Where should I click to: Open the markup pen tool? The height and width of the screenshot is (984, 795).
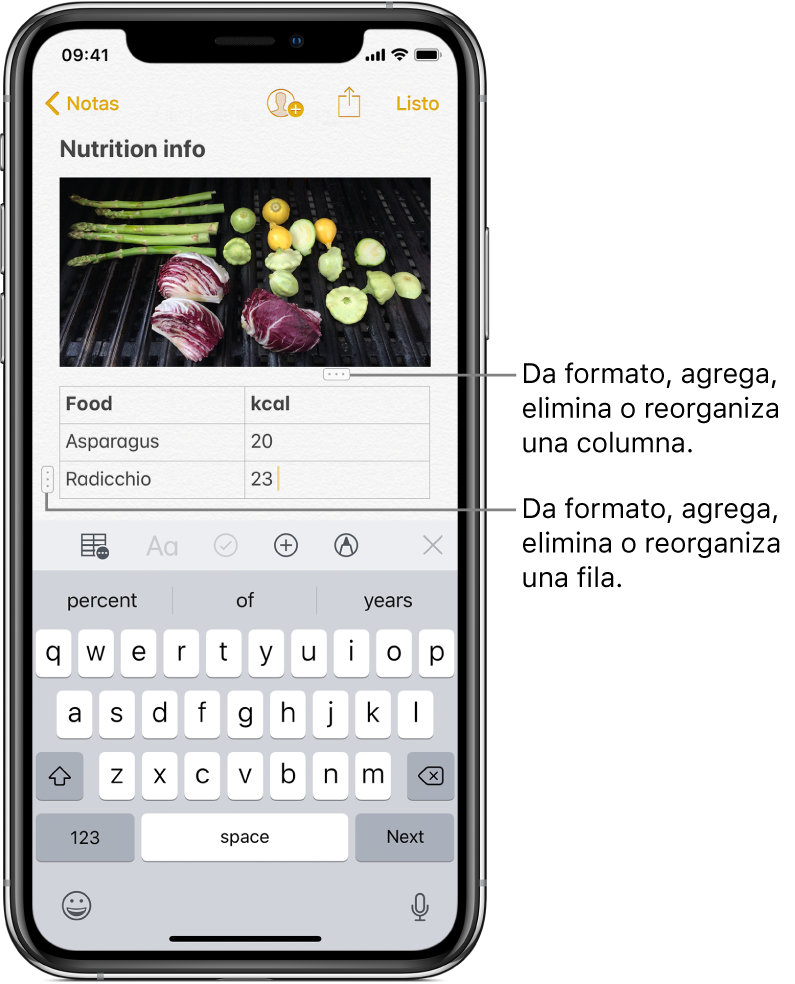click(x=346, y=545)
